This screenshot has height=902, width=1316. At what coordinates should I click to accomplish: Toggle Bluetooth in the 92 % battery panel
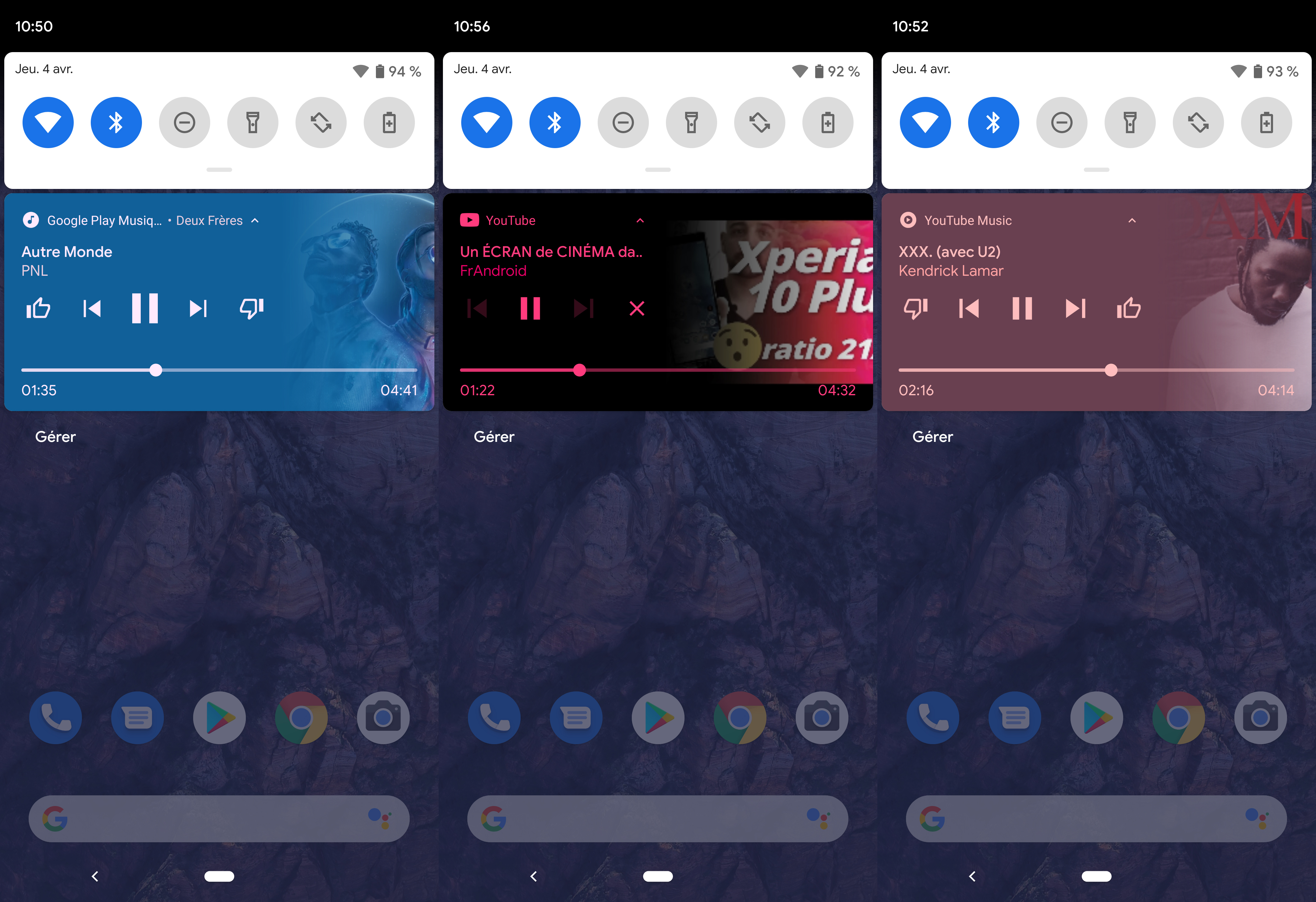click(554, 123)
